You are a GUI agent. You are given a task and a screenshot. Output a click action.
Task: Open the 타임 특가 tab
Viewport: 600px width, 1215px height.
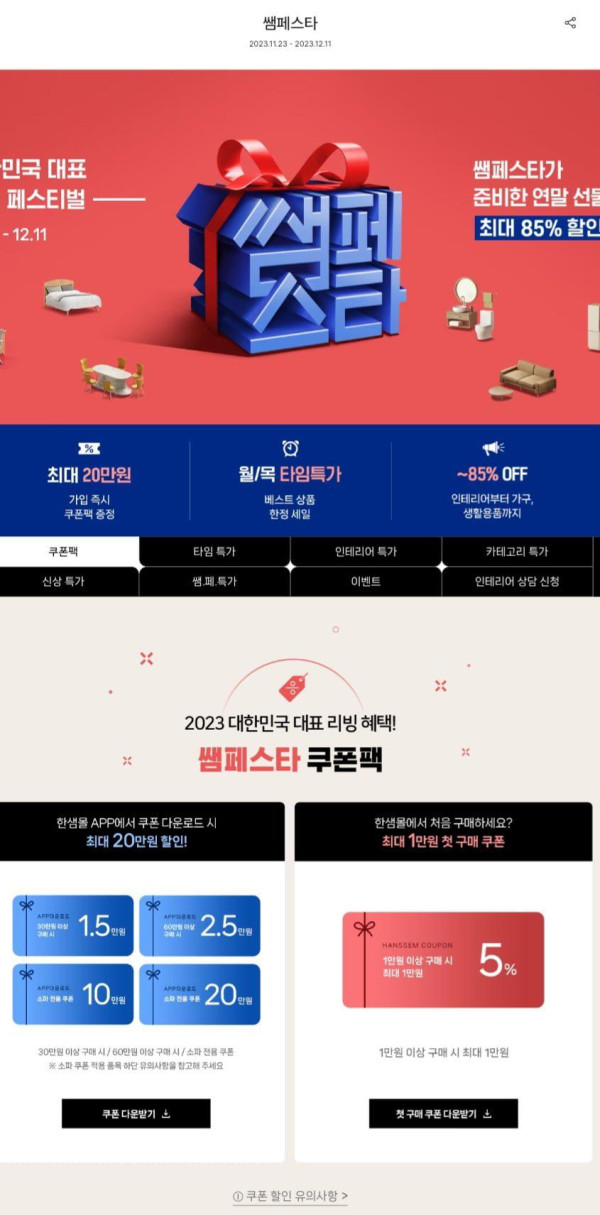[215, 551]
